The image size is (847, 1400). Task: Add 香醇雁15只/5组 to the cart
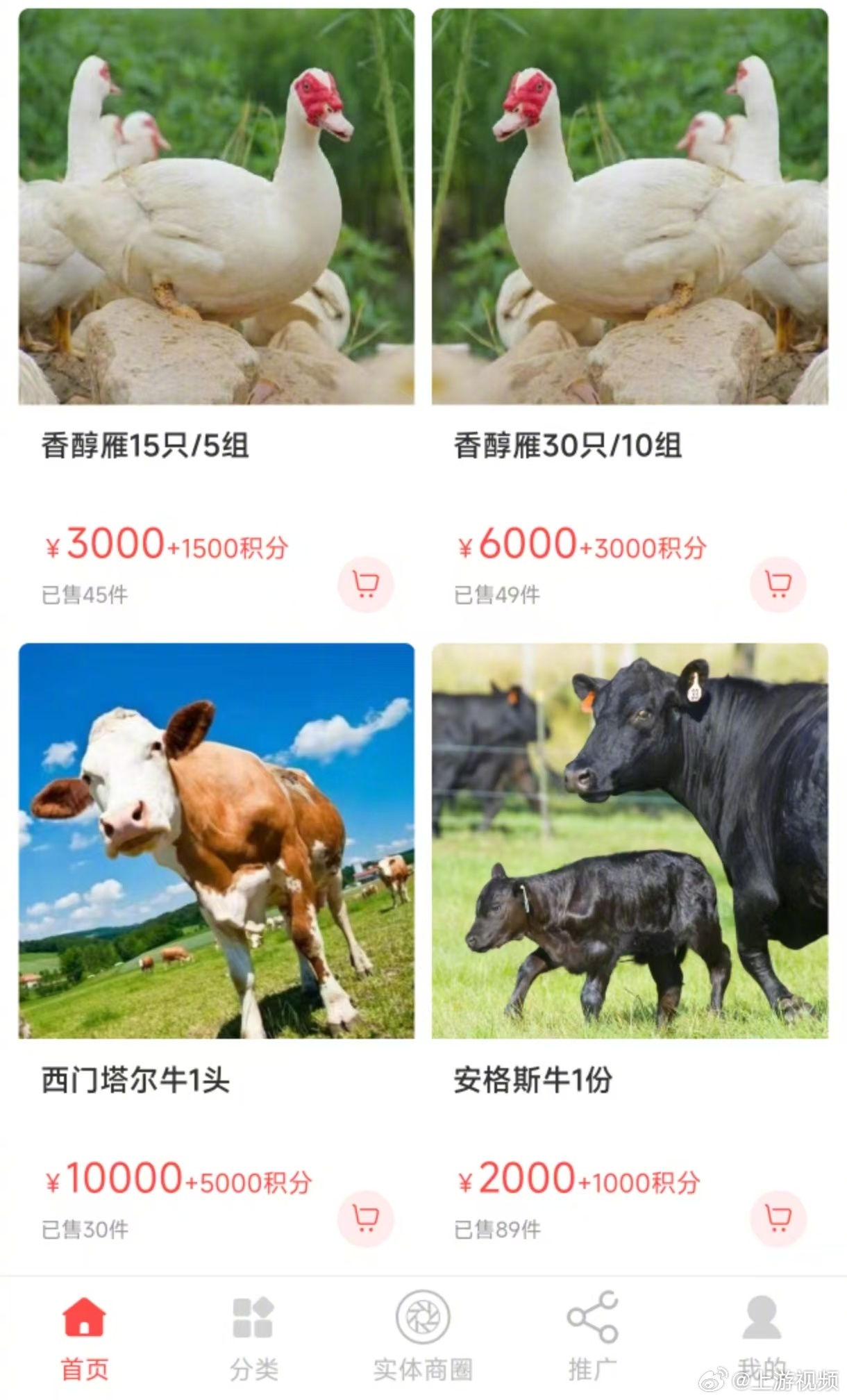366,585
